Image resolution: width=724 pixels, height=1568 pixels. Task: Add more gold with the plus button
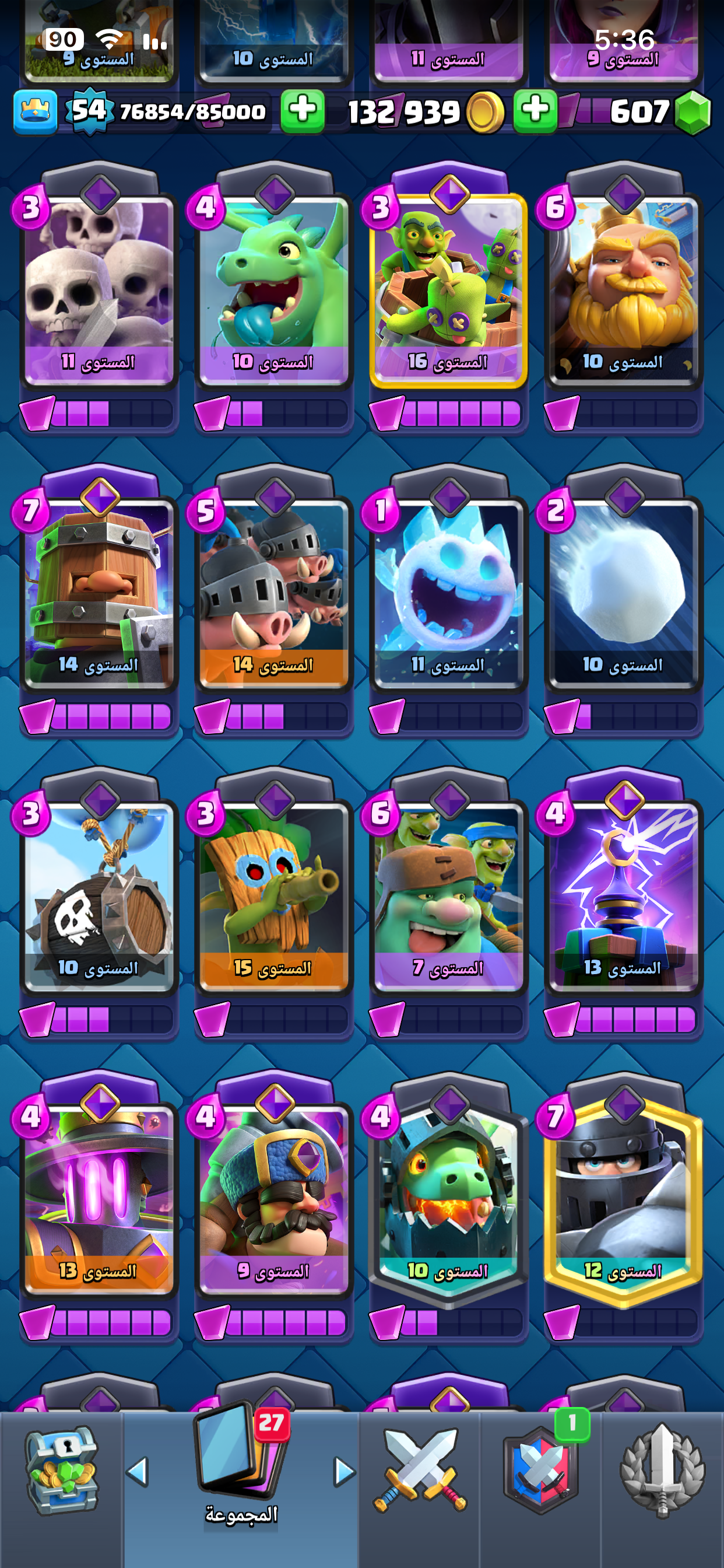coord(535,111)
